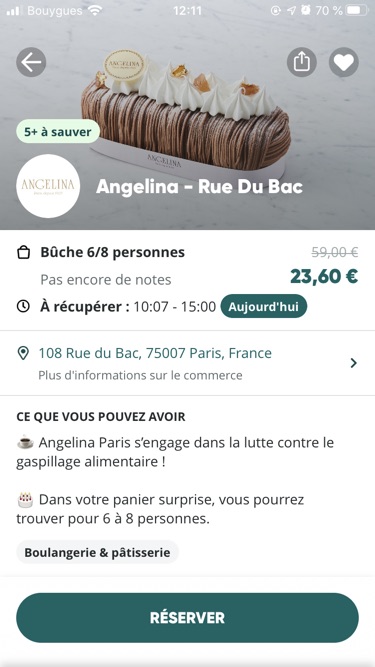This screenshot has width=375, height=667.
Task: Add Angelina to favorites with the heart
Action: (344, 62)
